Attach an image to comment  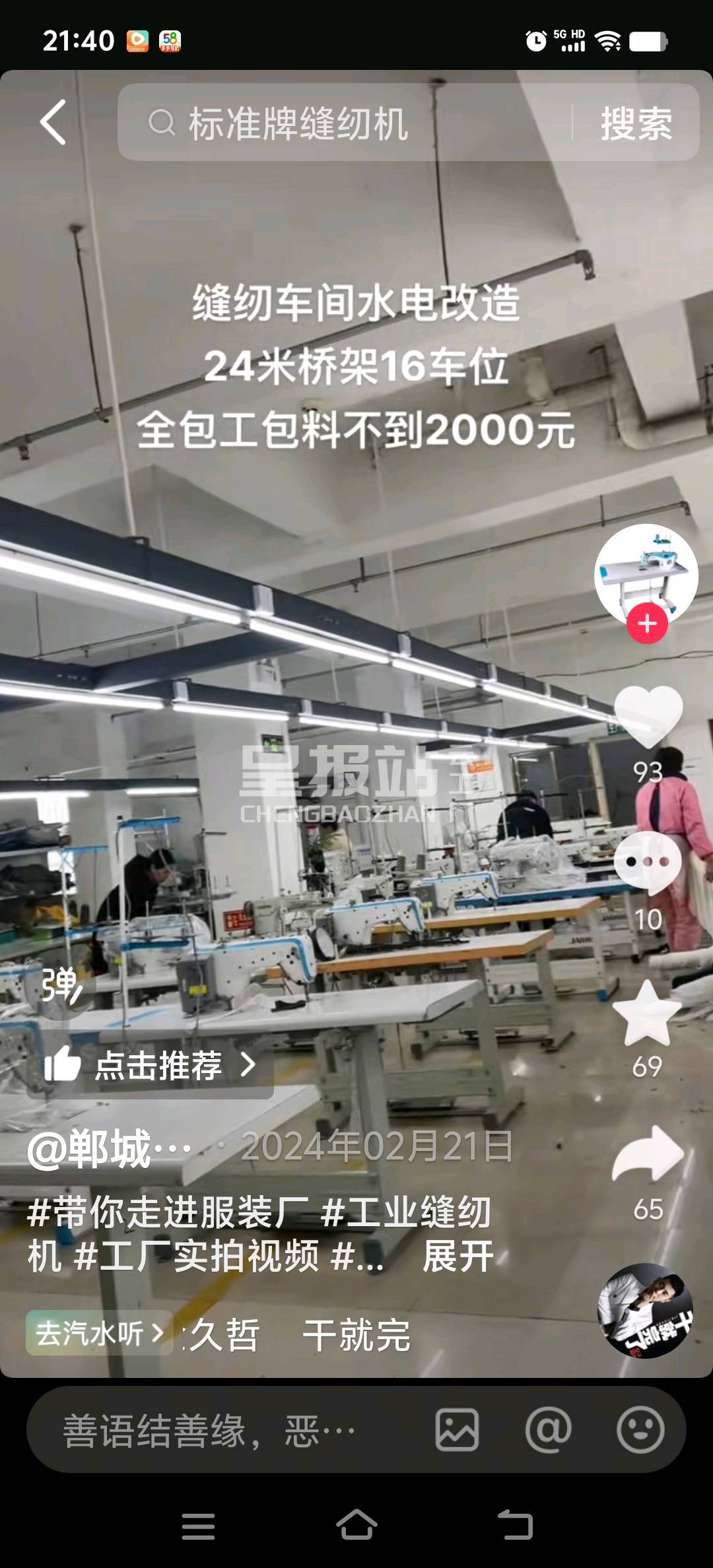point(457,1430)
